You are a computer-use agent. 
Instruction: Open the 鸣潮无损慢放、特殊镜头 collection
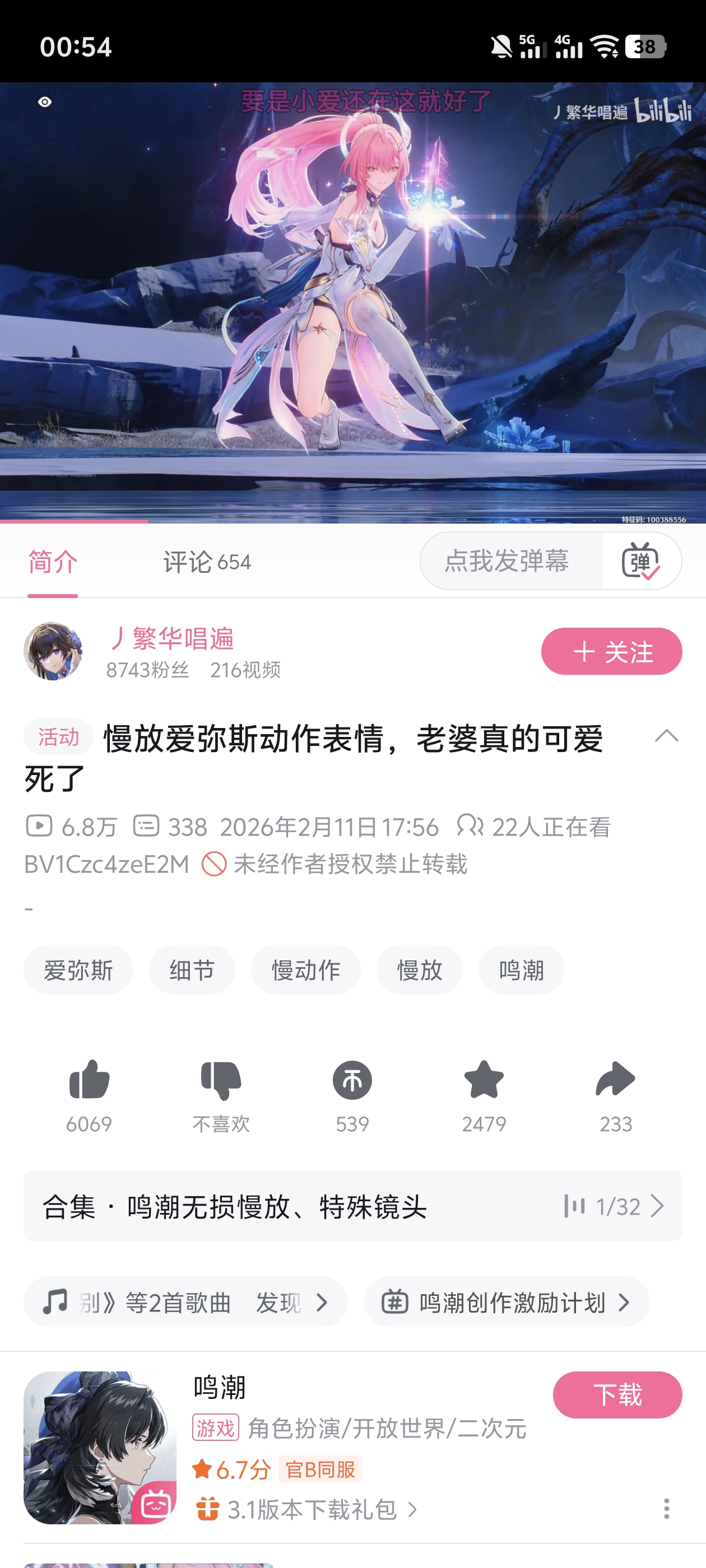[x=352, y=1206]
